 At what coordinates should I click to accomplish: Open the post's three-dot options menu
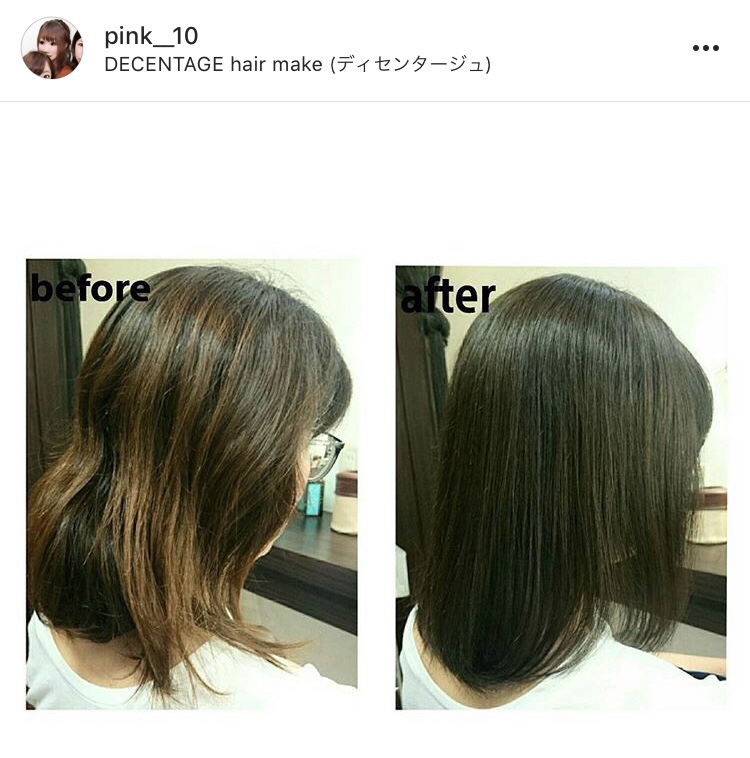click(x=706, y=48)
